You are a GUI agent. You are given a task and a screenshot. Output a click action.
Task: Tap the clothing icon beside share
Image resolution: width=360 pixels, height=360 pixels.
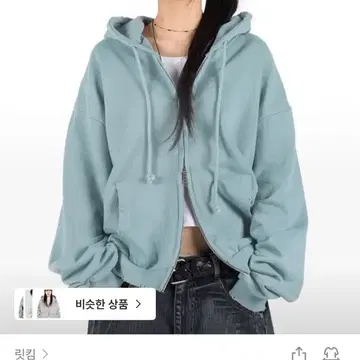[x=331, y=354]
